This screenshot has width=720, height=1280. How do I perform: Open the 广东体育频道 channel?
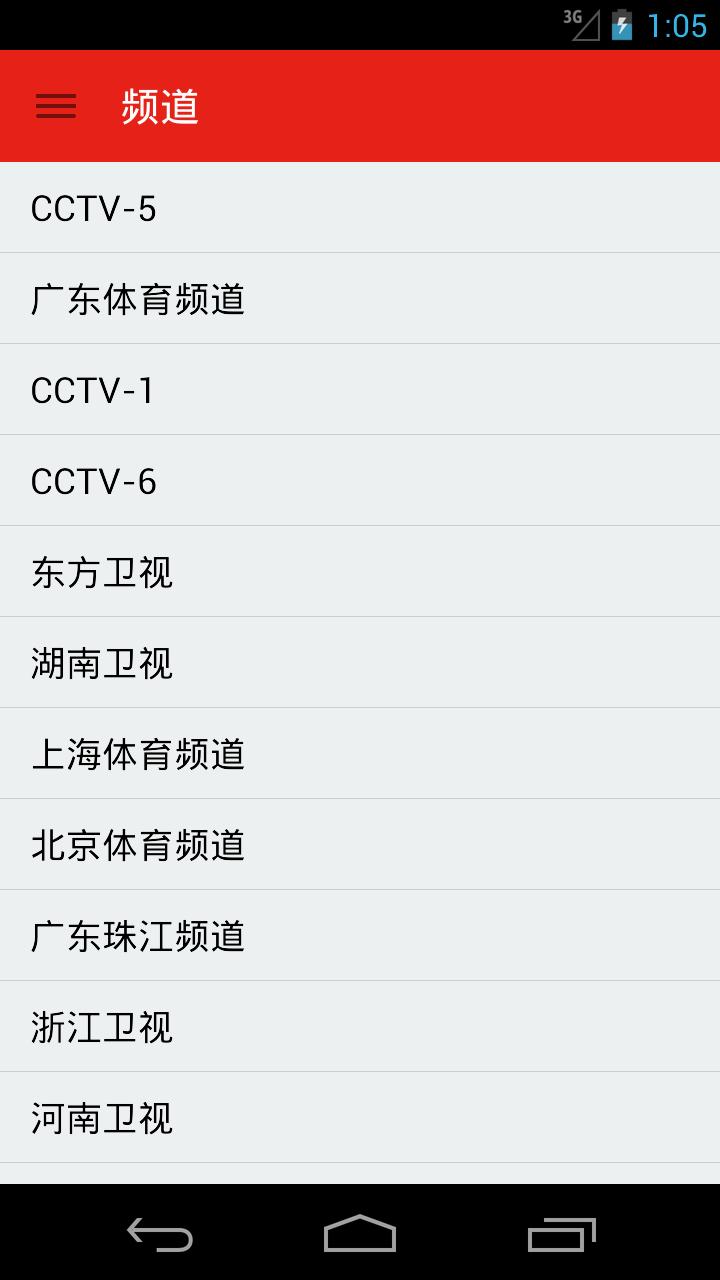360,298
